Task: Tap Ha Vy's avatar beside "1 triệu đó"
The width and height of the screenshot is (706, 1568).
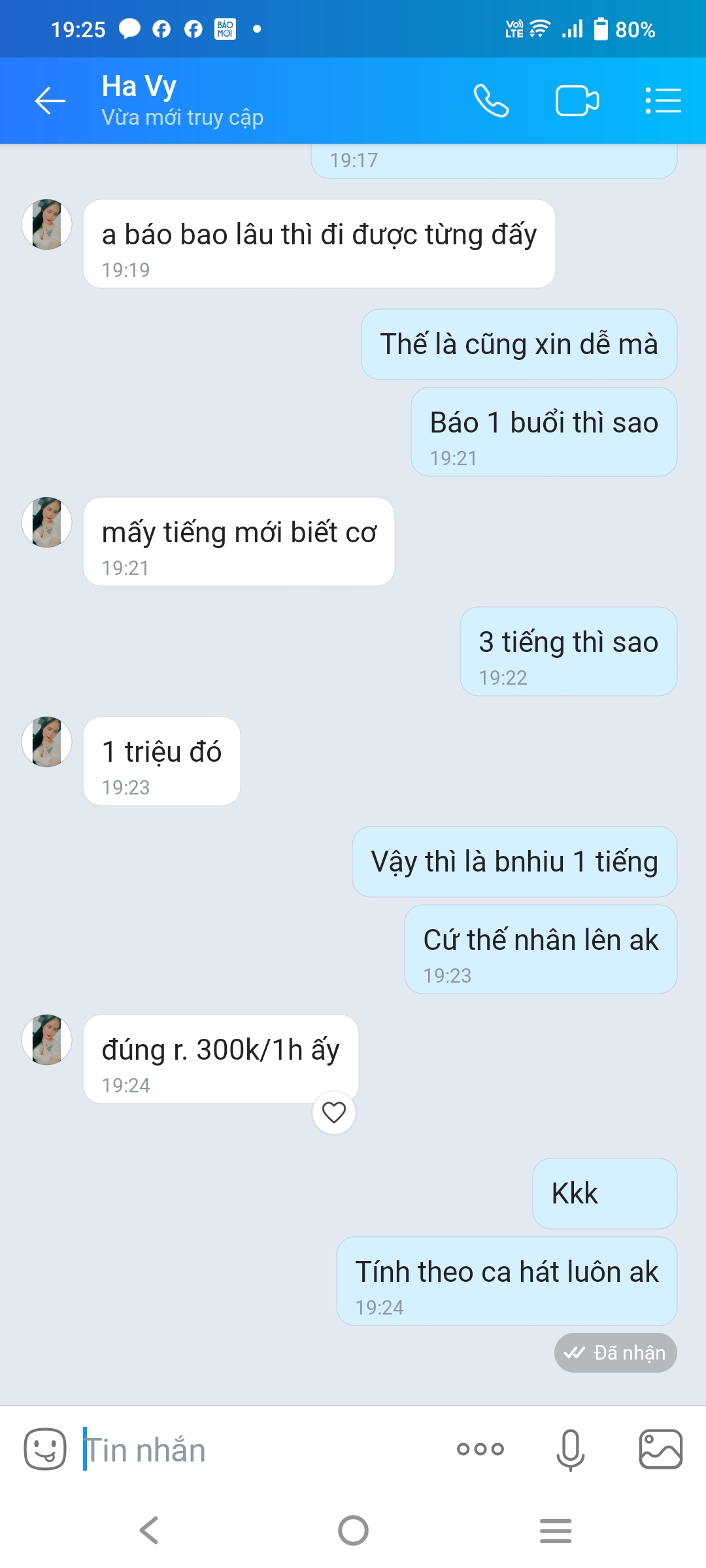Action: pyautogui.click(x=46, y=742)
